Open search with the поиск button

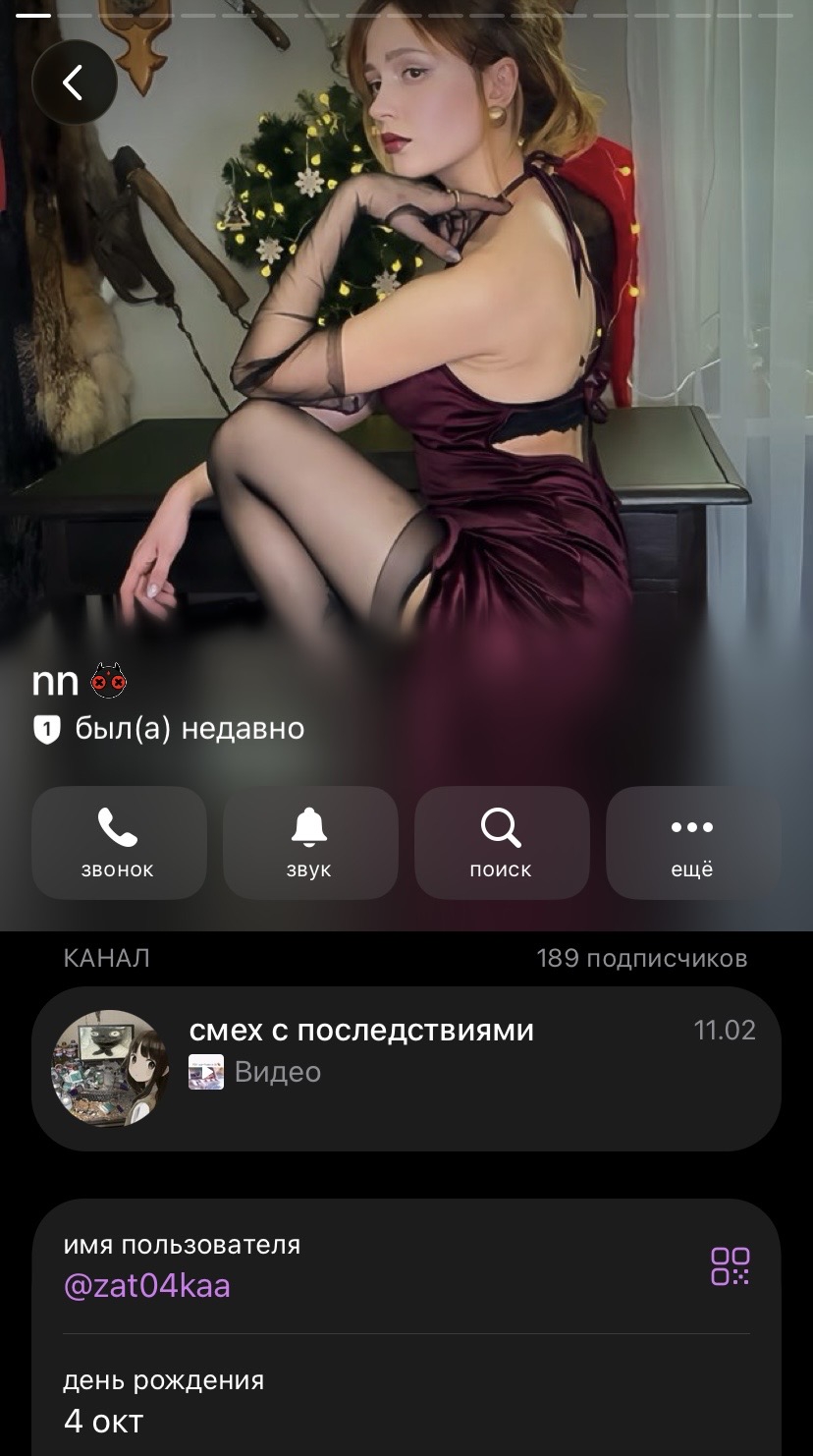click(x=502, y=843)
